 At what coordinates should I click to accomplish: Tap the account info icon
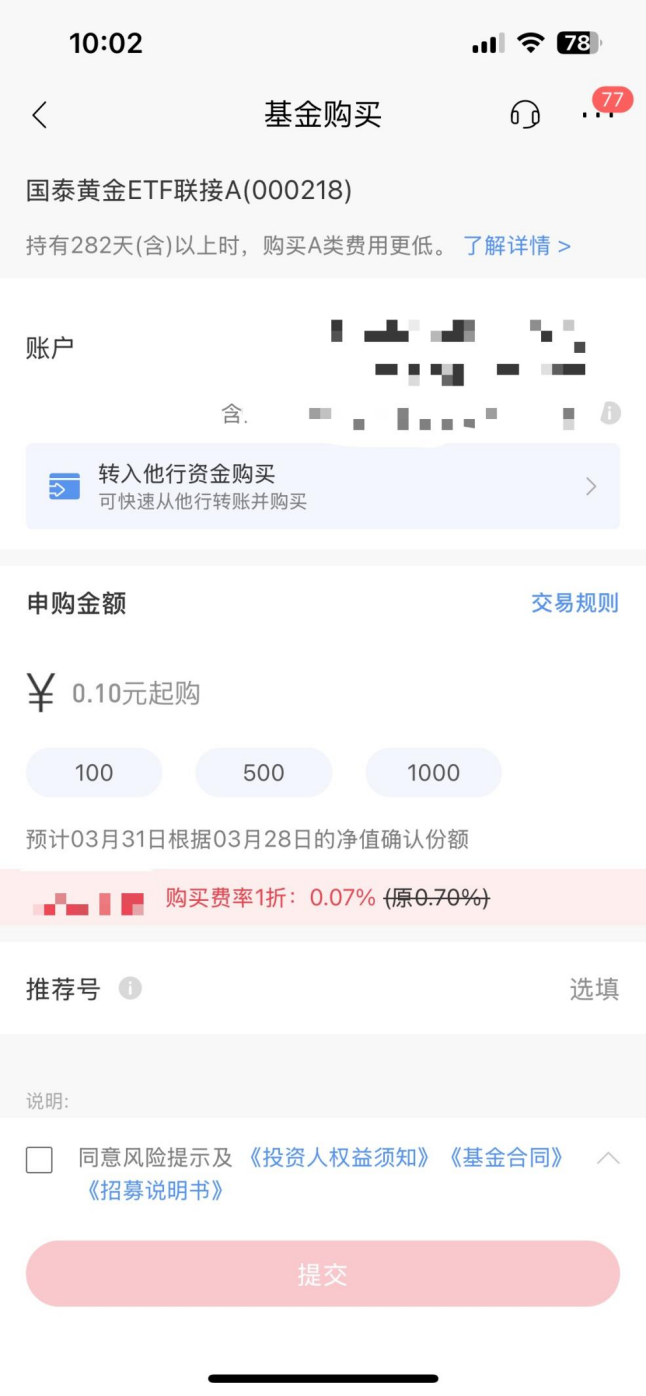[x=610, y=412]
